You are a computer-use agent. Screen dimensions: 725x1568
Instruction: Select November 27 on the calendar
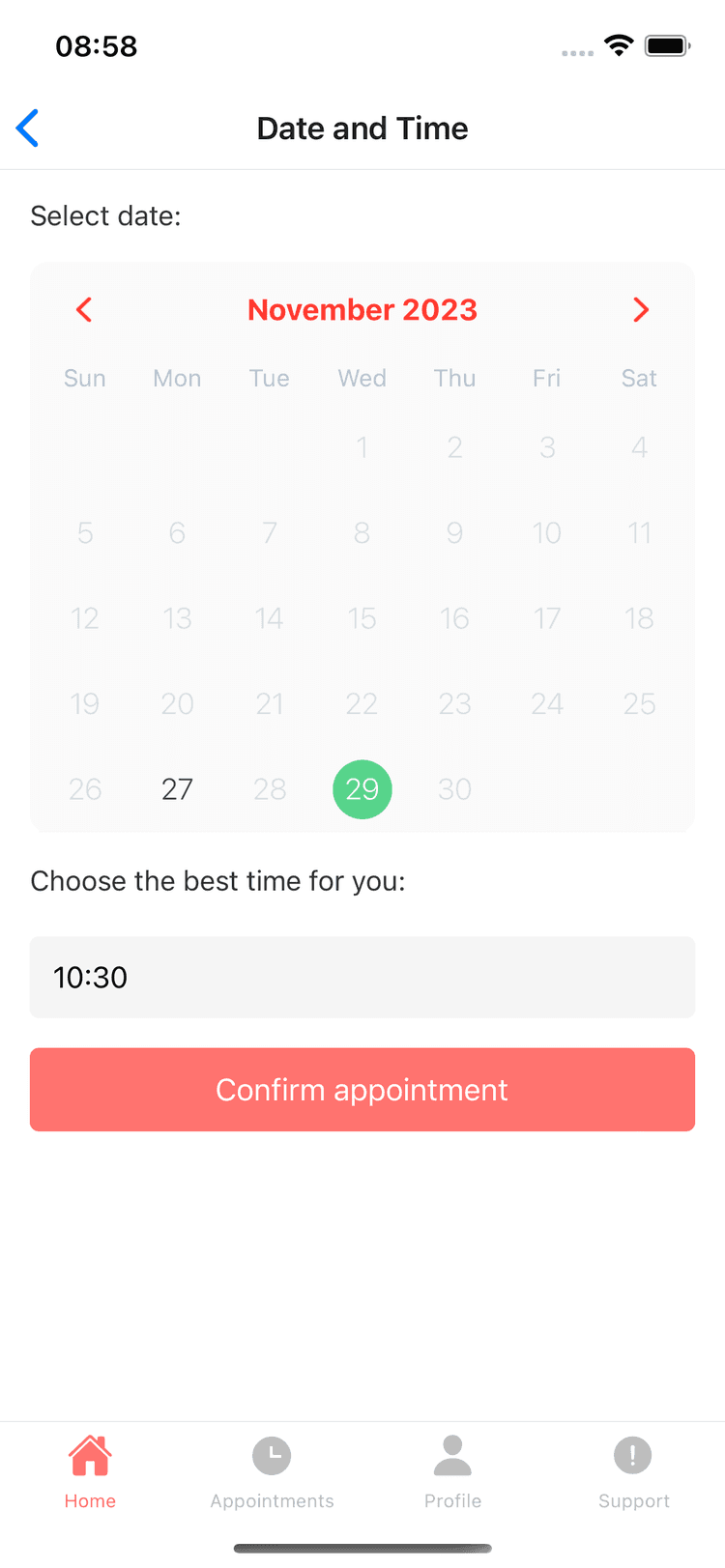click(x=177, y=789)
